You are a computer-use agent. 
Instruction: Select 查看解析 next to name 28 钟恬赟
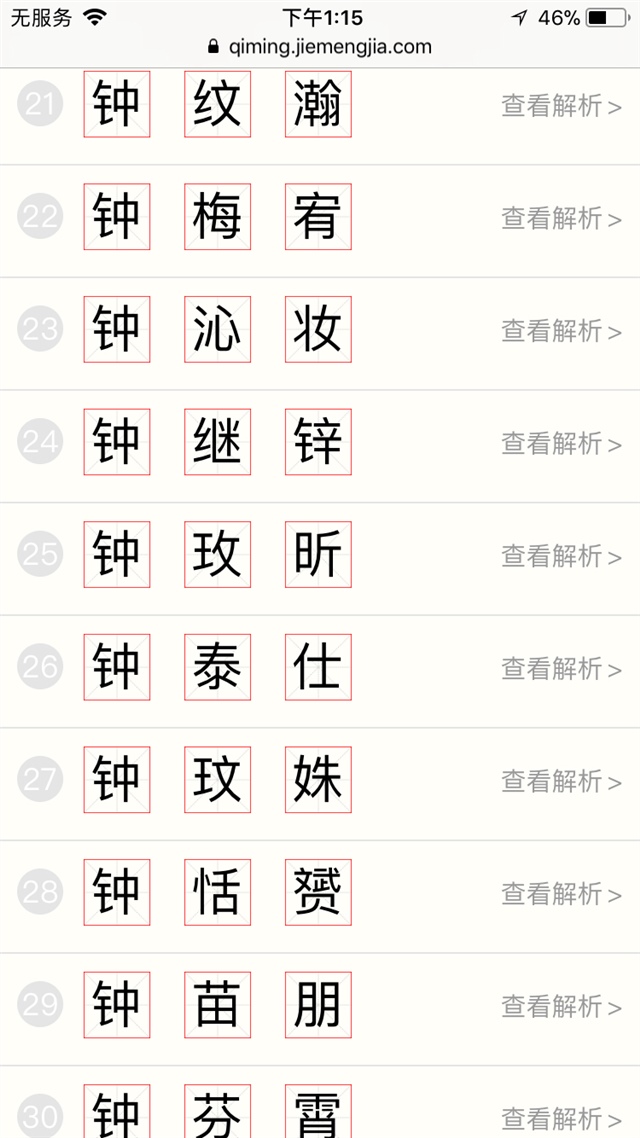point(561,892)
